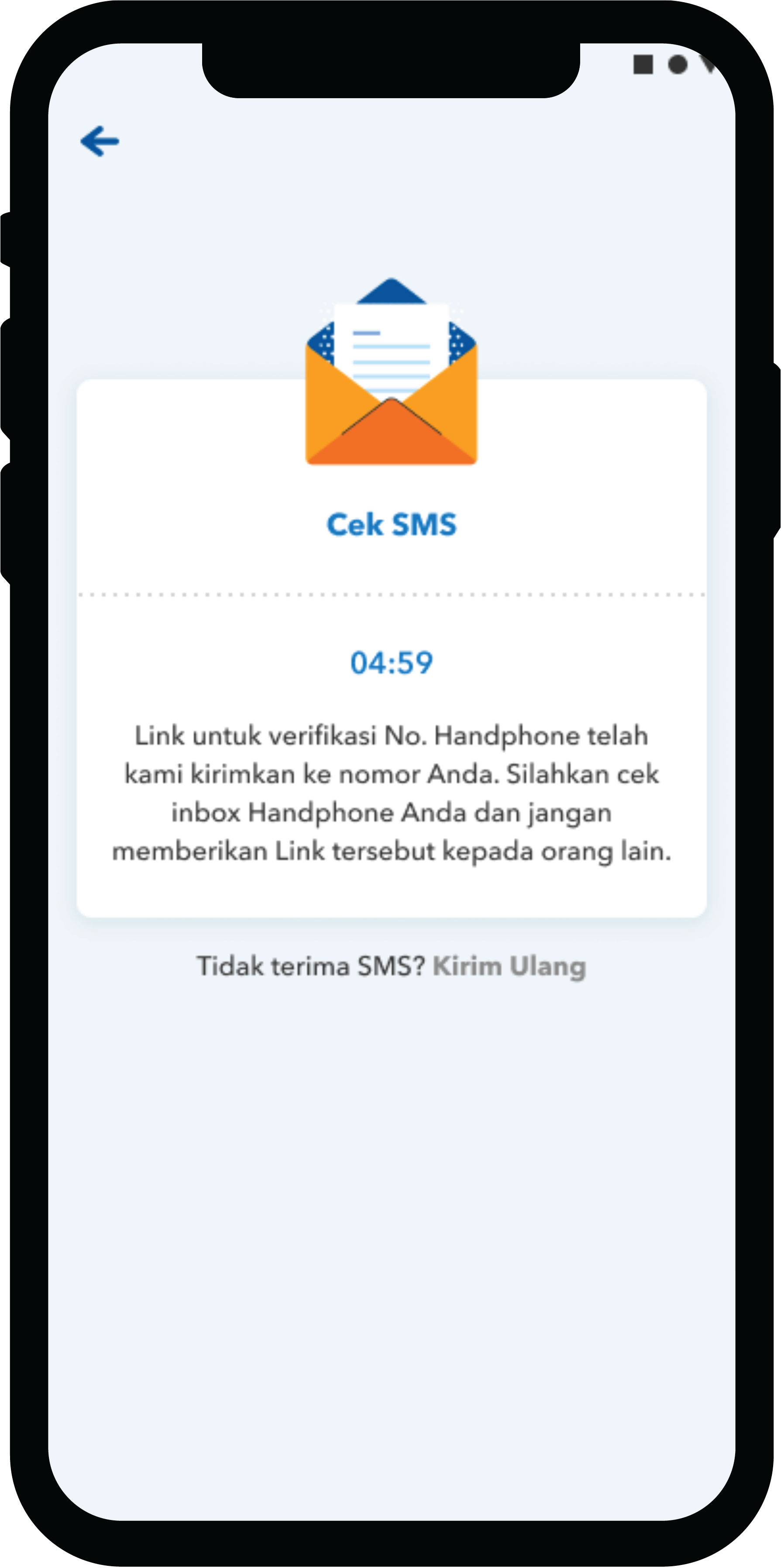
Task: Go back using the blue arrow
Action: (100, 141)
